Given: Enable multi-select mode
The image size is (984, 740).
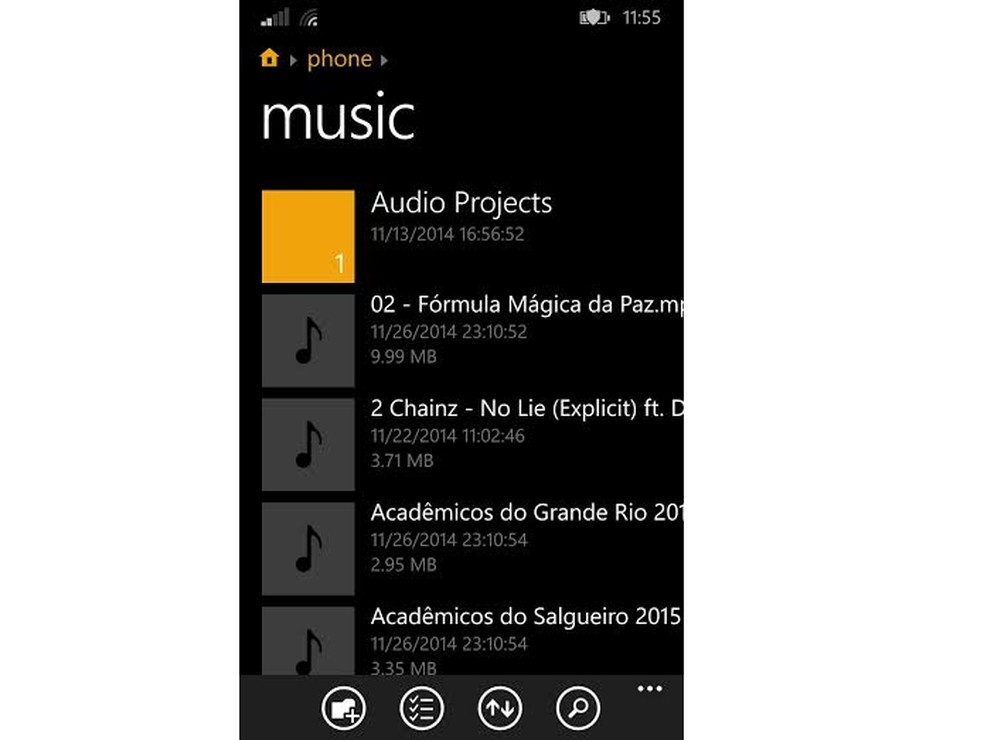Looking at the screenshot, I should coord(422,709).
